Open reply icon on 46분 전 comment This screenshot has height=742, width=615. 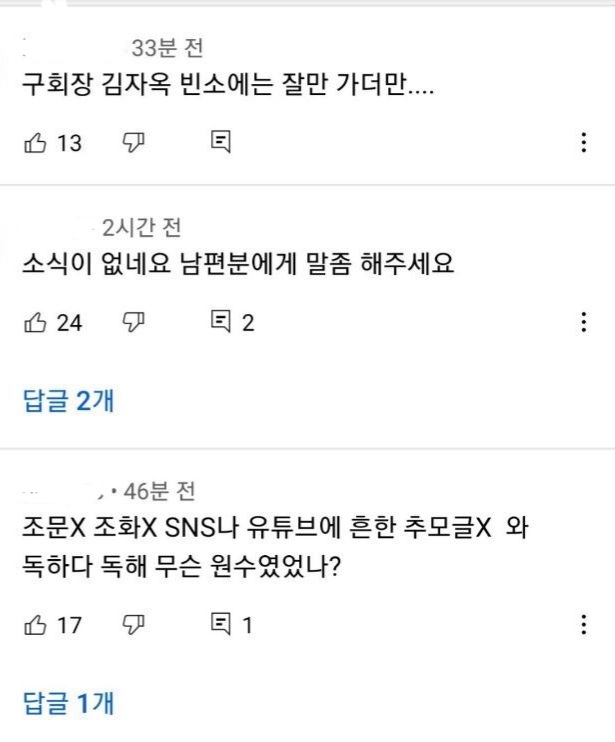222,625
